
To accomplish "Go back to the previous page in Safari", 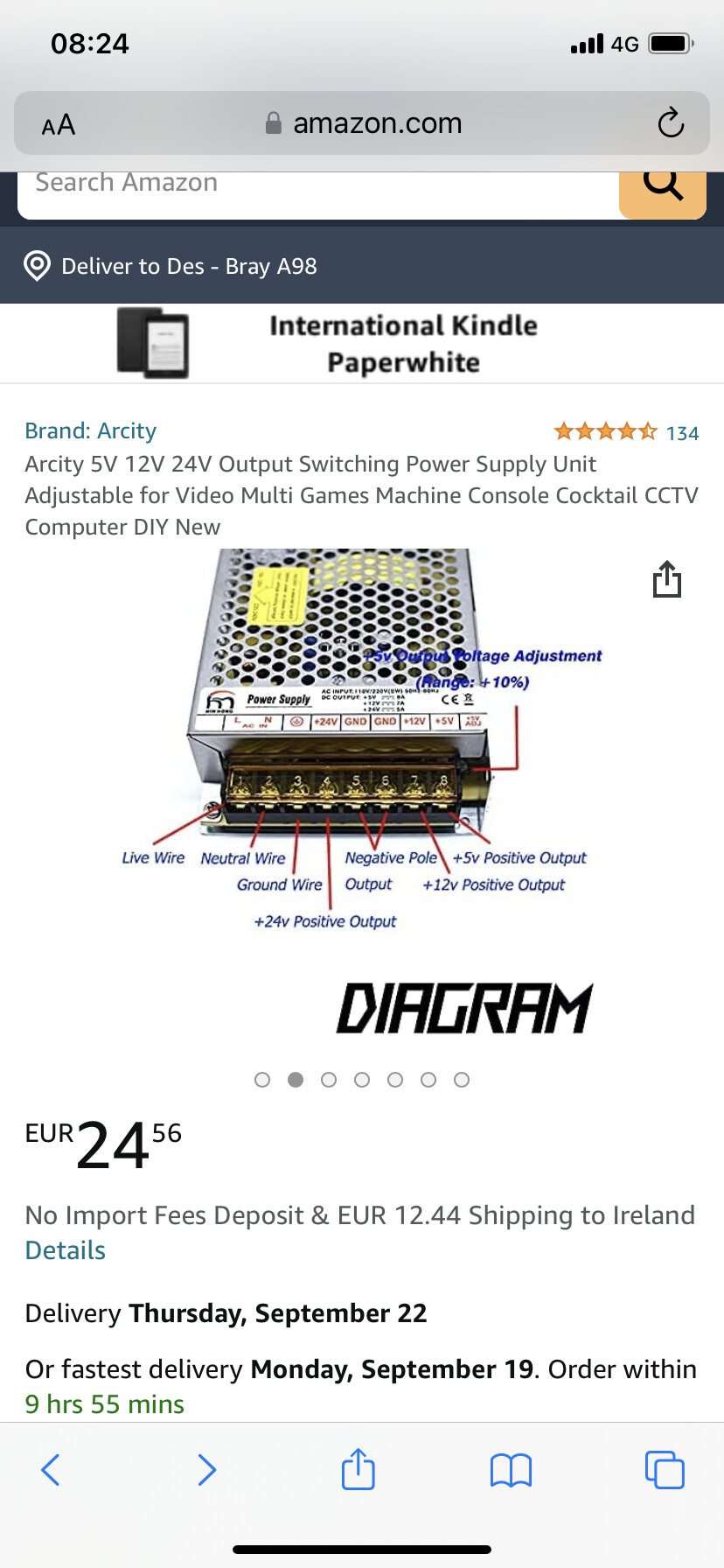I will (x=51, y=1470).
